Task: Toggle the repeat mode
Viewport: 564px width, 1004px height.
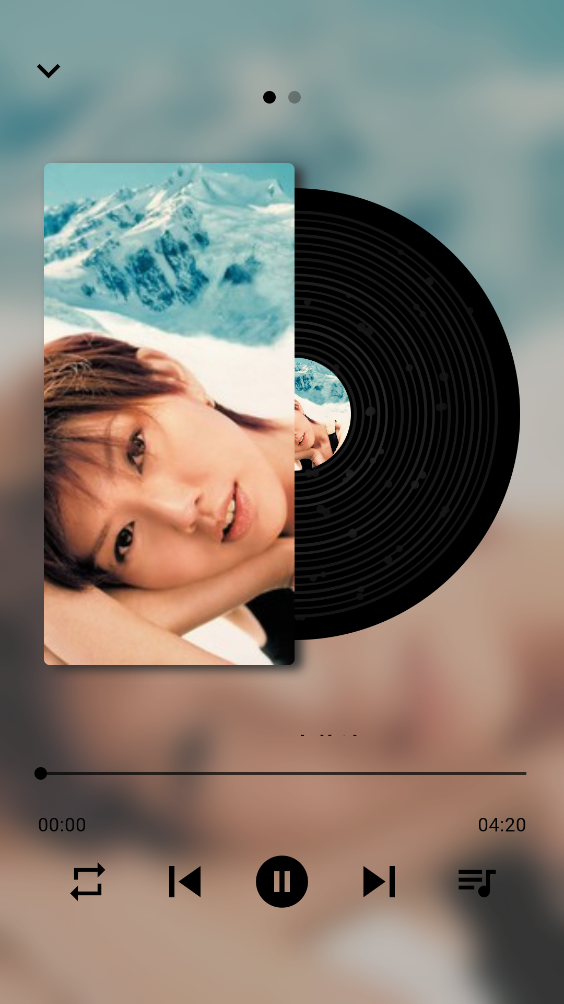Action: [87, 882]
